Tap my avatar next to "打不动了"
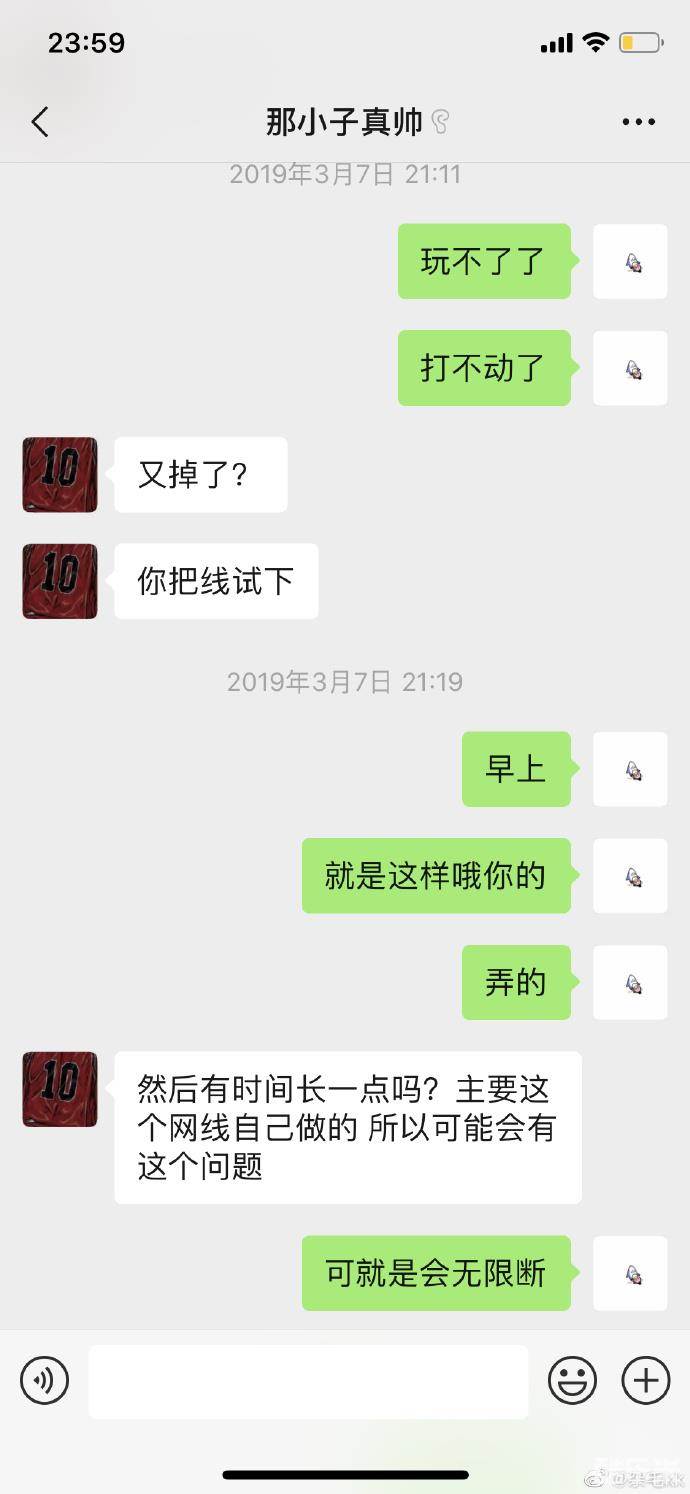This screenshot has height=1494, width=690. coord(630,368)
